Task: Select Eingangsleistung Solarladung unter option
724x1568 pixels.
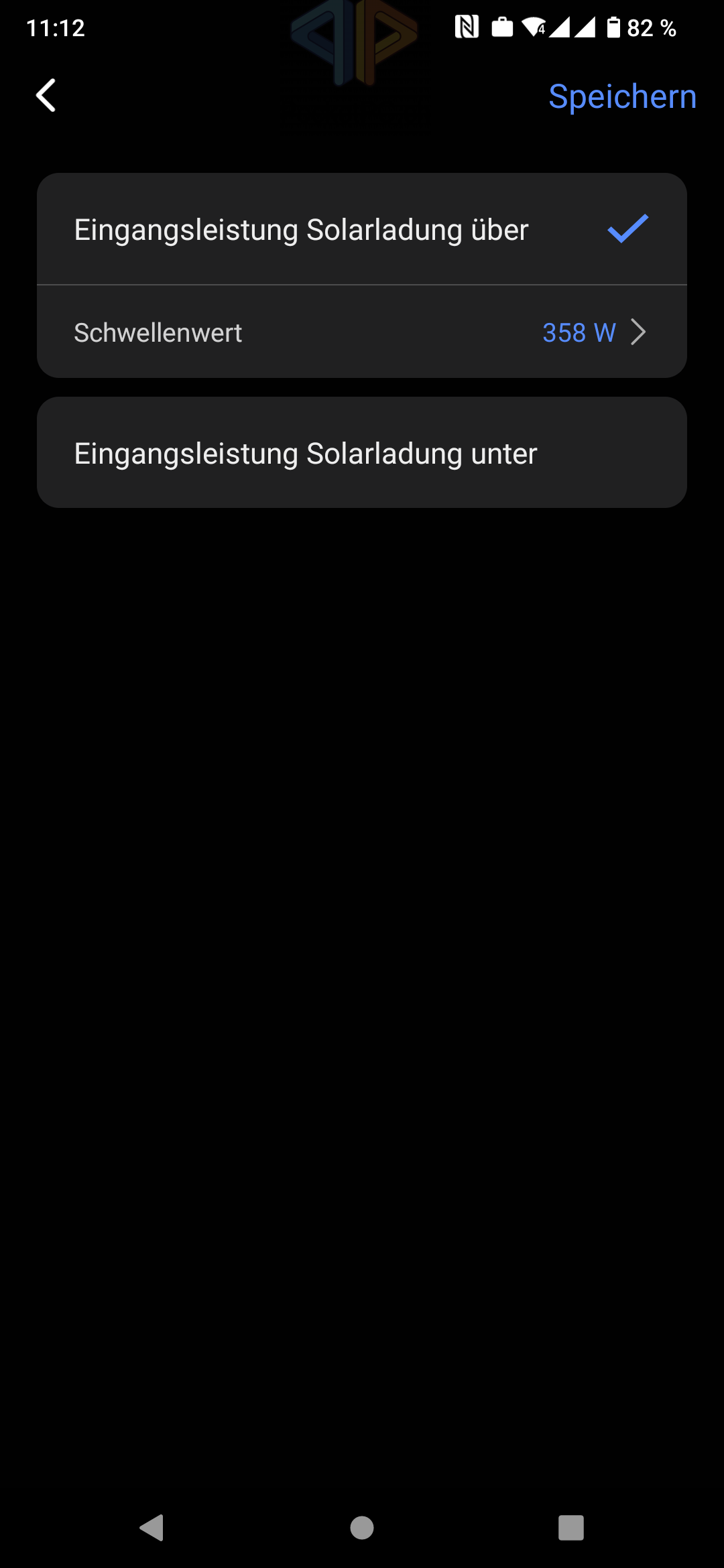Action: click(x=362, y=453)
